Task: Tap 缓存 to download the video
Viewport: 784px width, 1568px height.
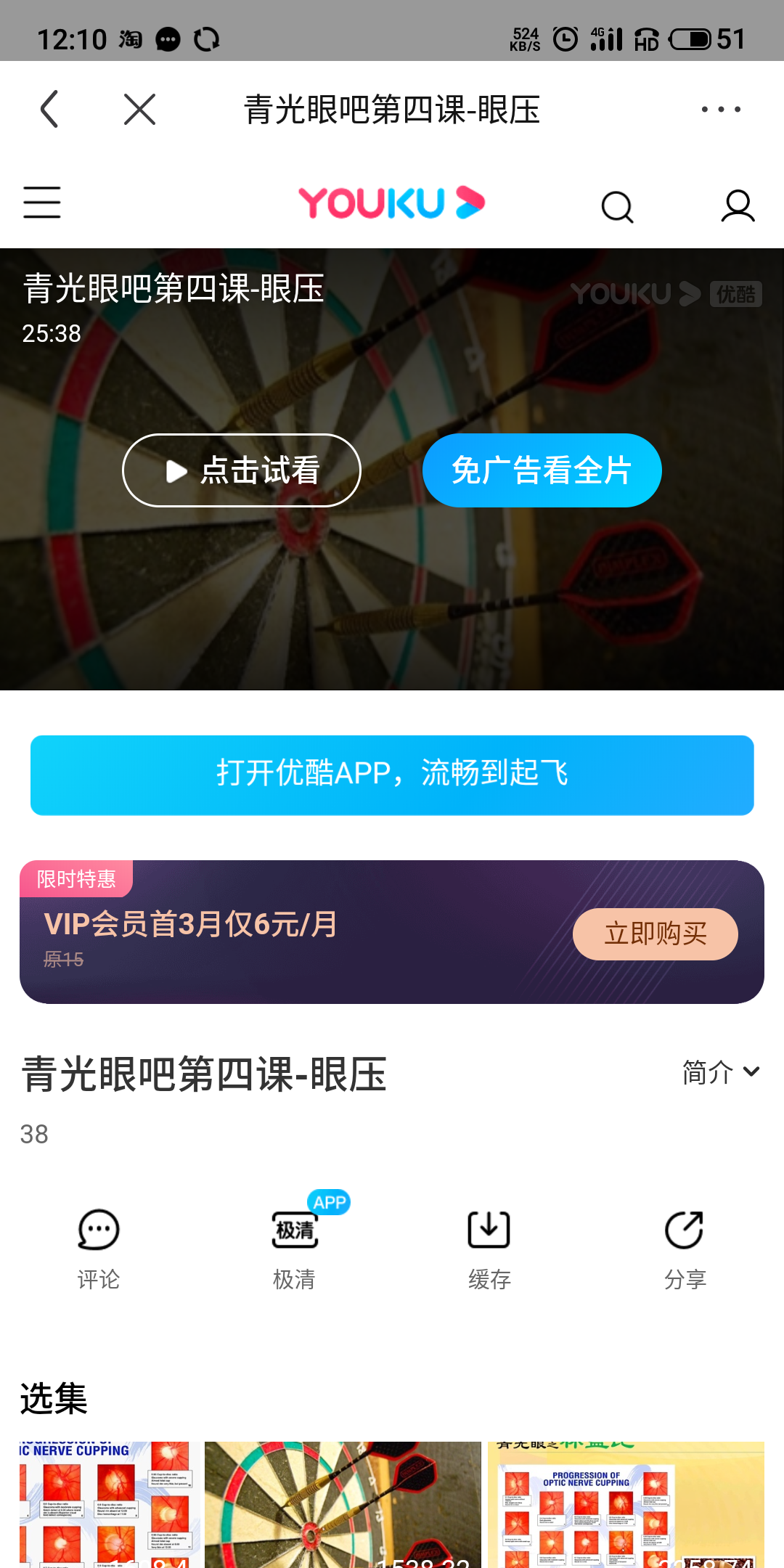Action: coord(489,1250)
